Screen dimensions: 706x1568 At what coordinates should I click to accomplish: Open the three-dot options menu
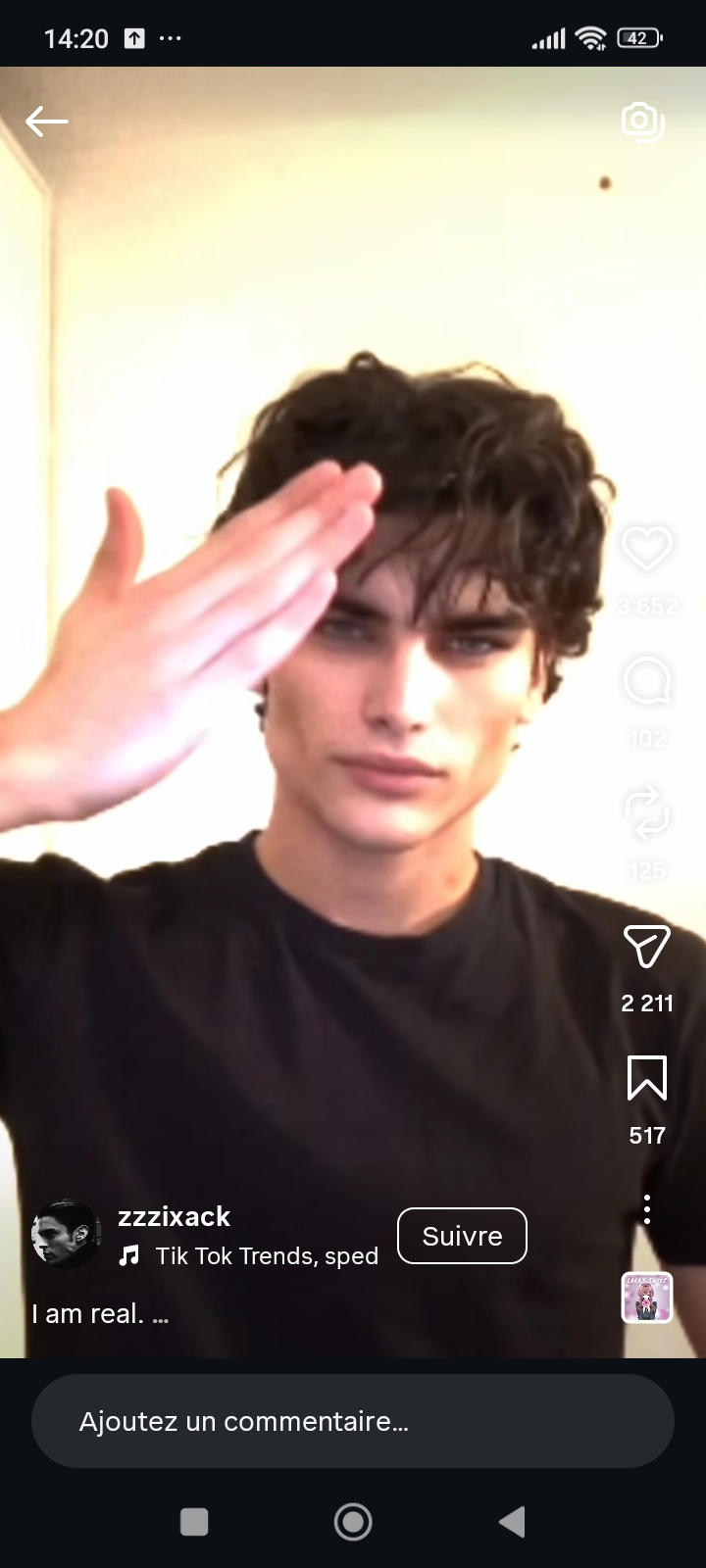click(646, 1210)
